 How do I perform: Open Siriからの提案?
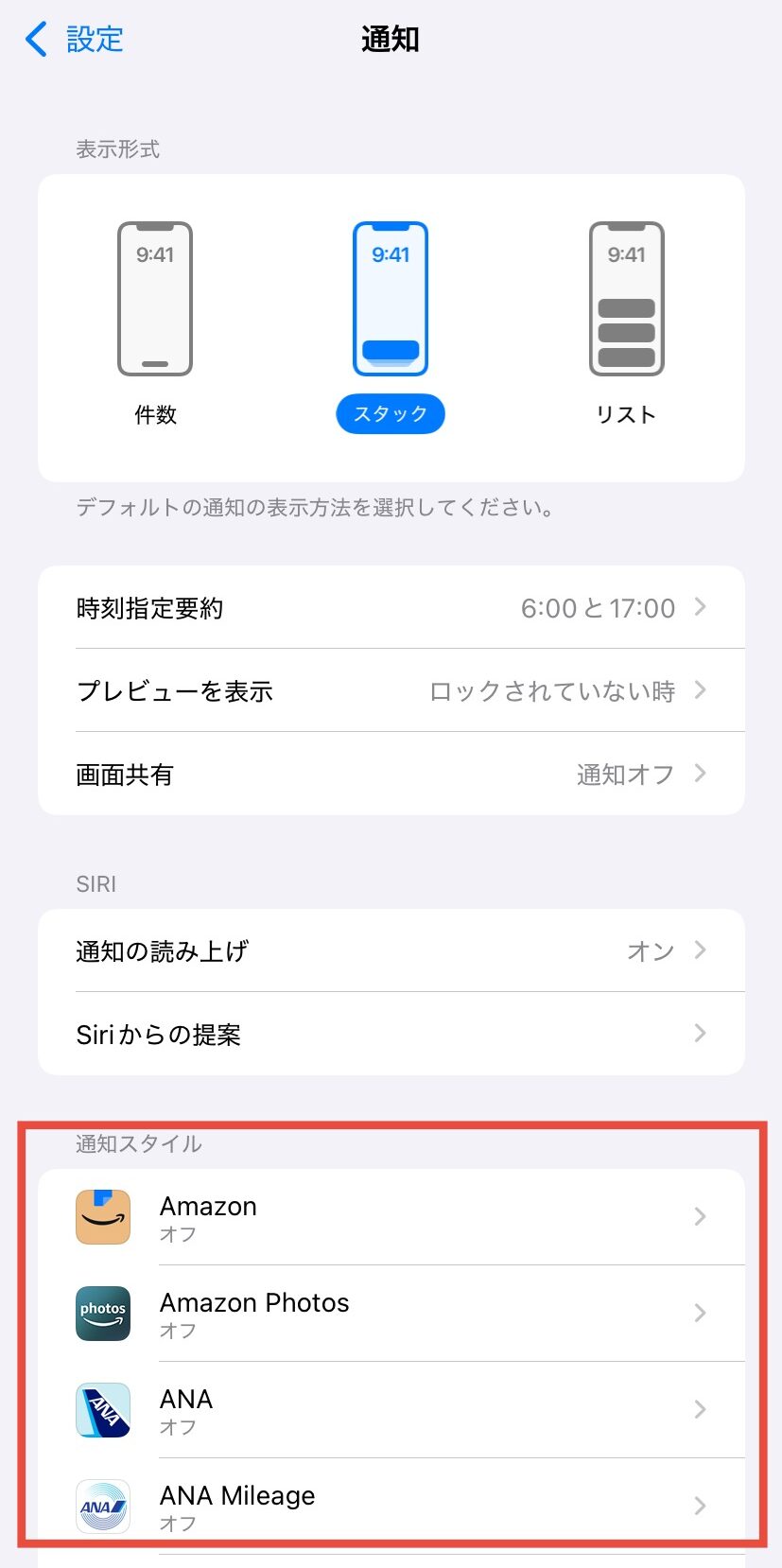click(x=391, y=1034)
